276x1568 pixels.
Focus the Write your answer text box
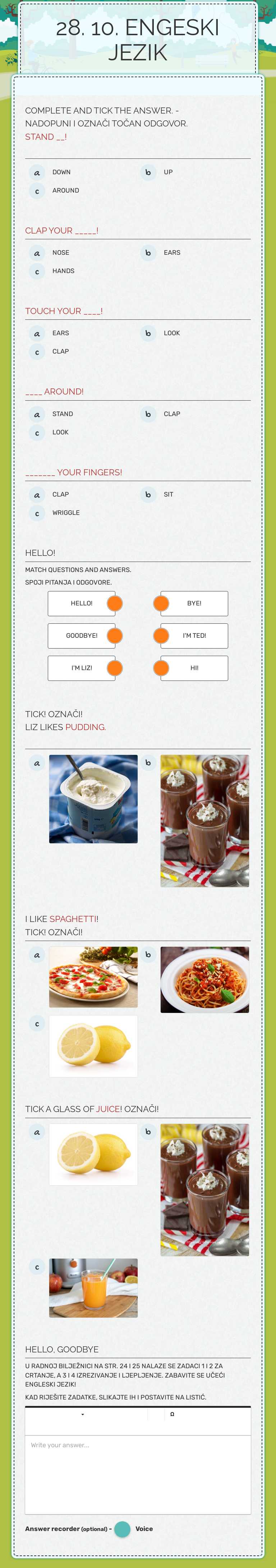click(138, 1474)
